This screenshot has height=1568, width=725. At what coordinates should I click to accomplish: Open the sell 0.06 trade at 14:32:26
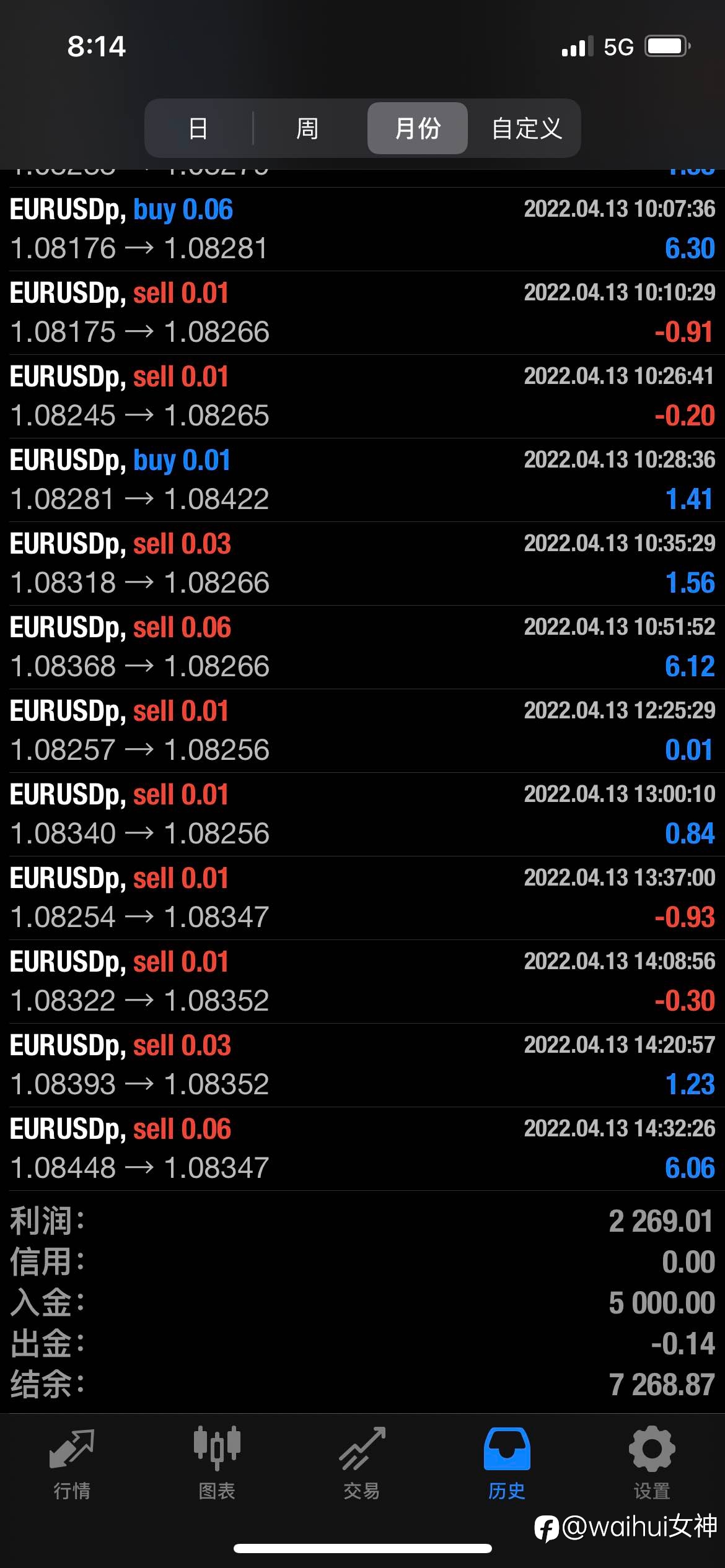click(362, 1149)
